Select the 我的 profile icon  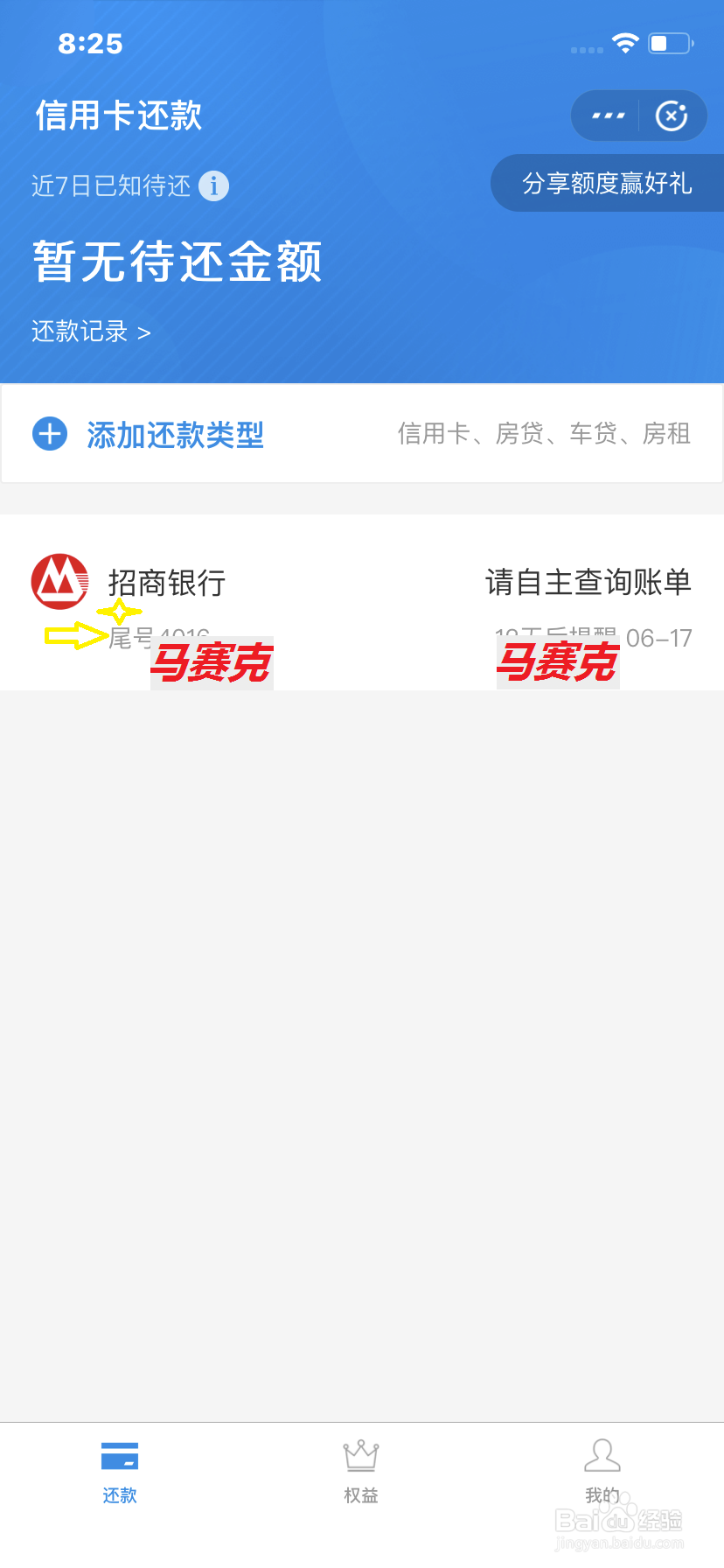point(602,1453)
